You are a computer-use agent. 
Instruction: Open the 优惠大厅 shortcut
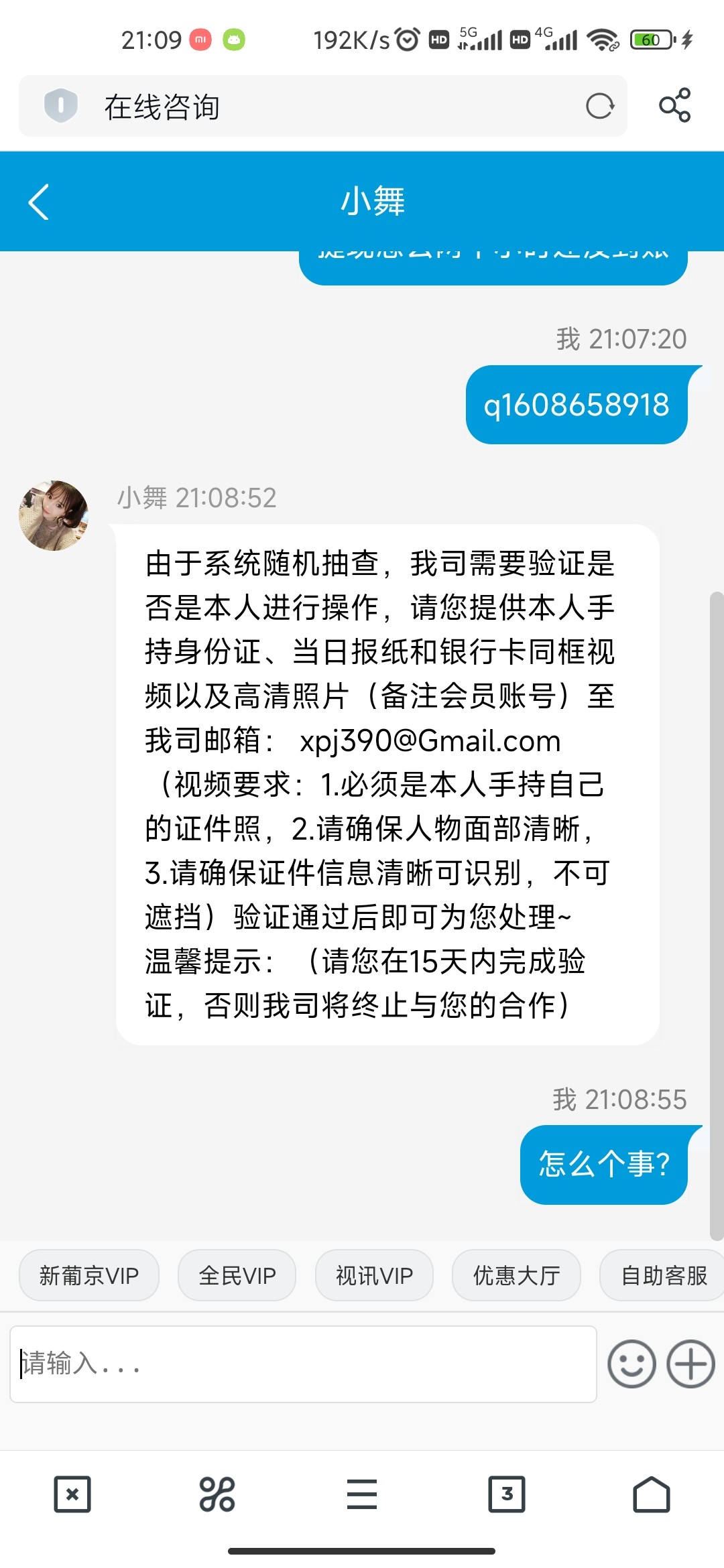coord(516,1275)
